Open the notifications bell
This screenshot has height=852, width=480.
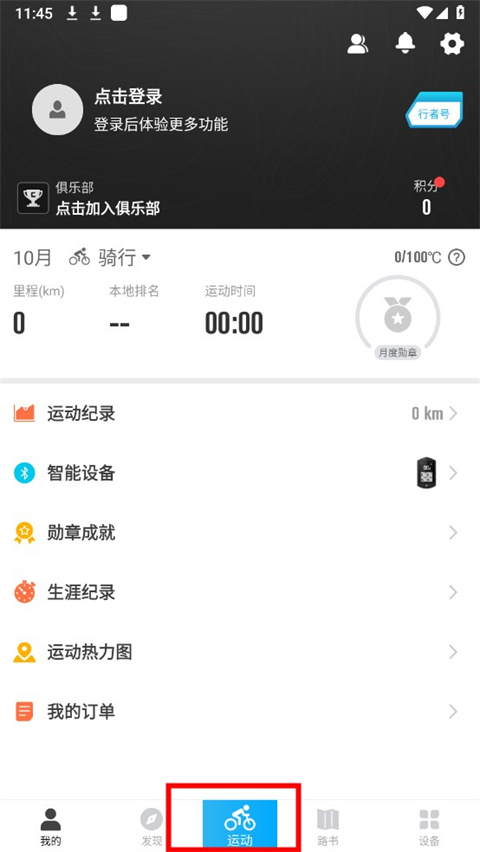(x=405, y=43)
